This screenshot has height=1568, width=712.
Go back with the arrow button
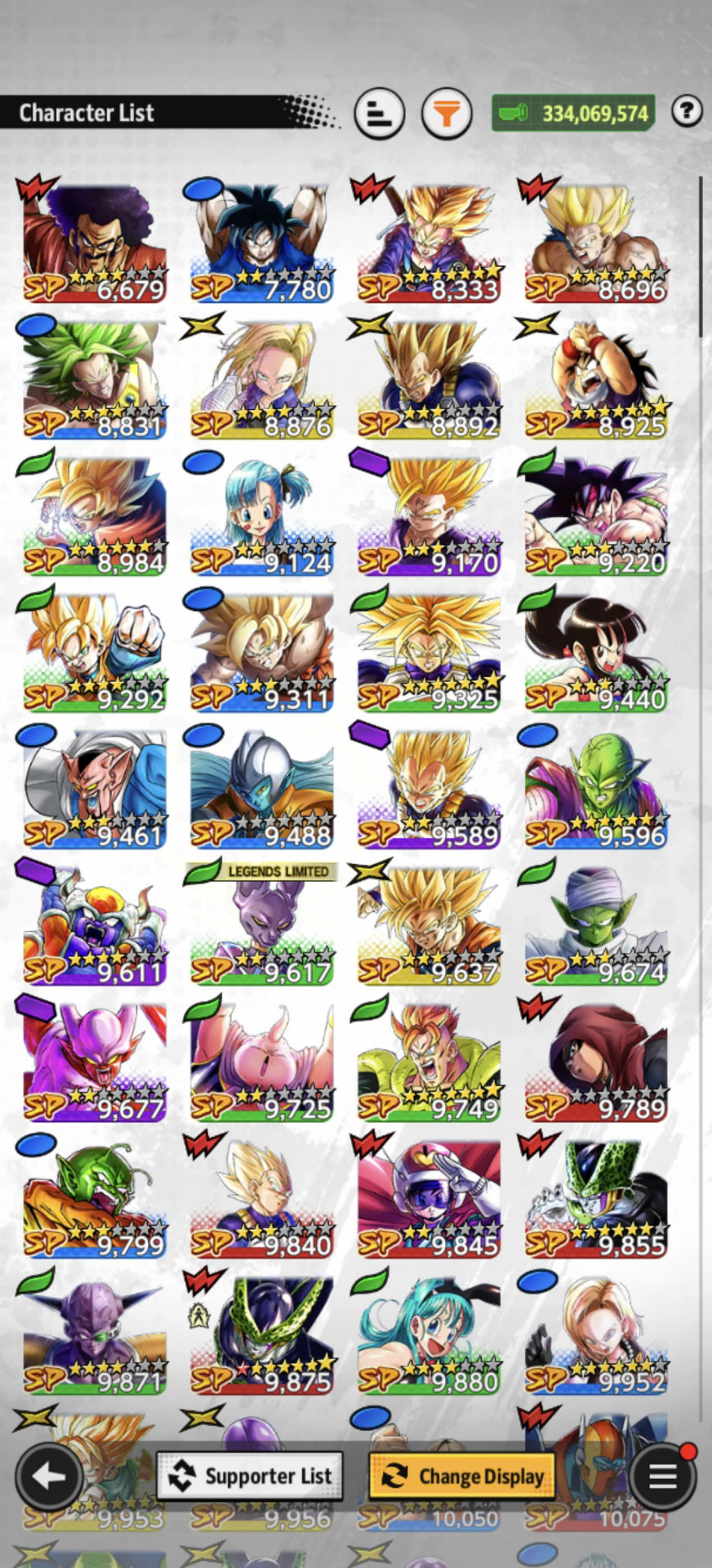47,1476
